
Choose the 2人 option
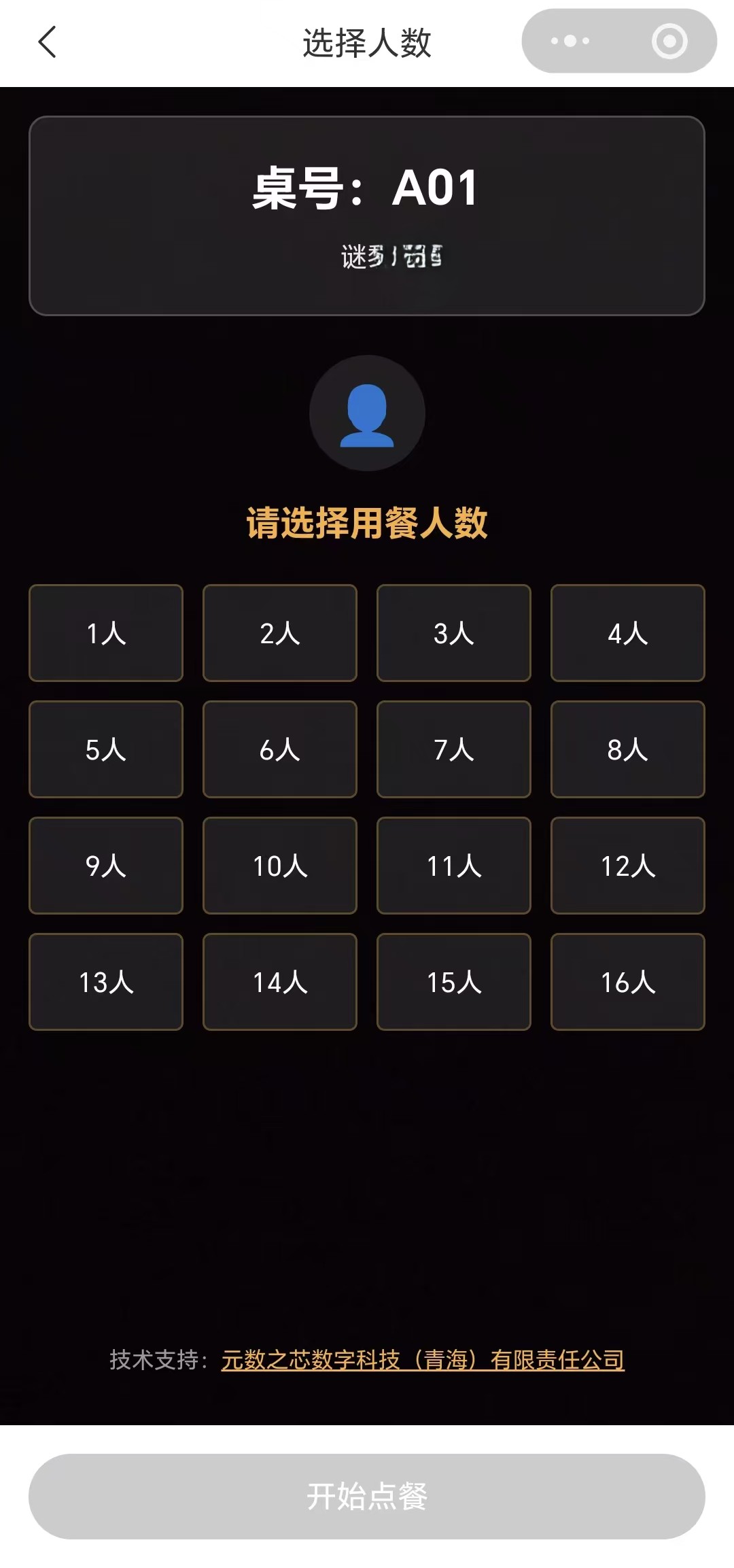tap(280, 633)
